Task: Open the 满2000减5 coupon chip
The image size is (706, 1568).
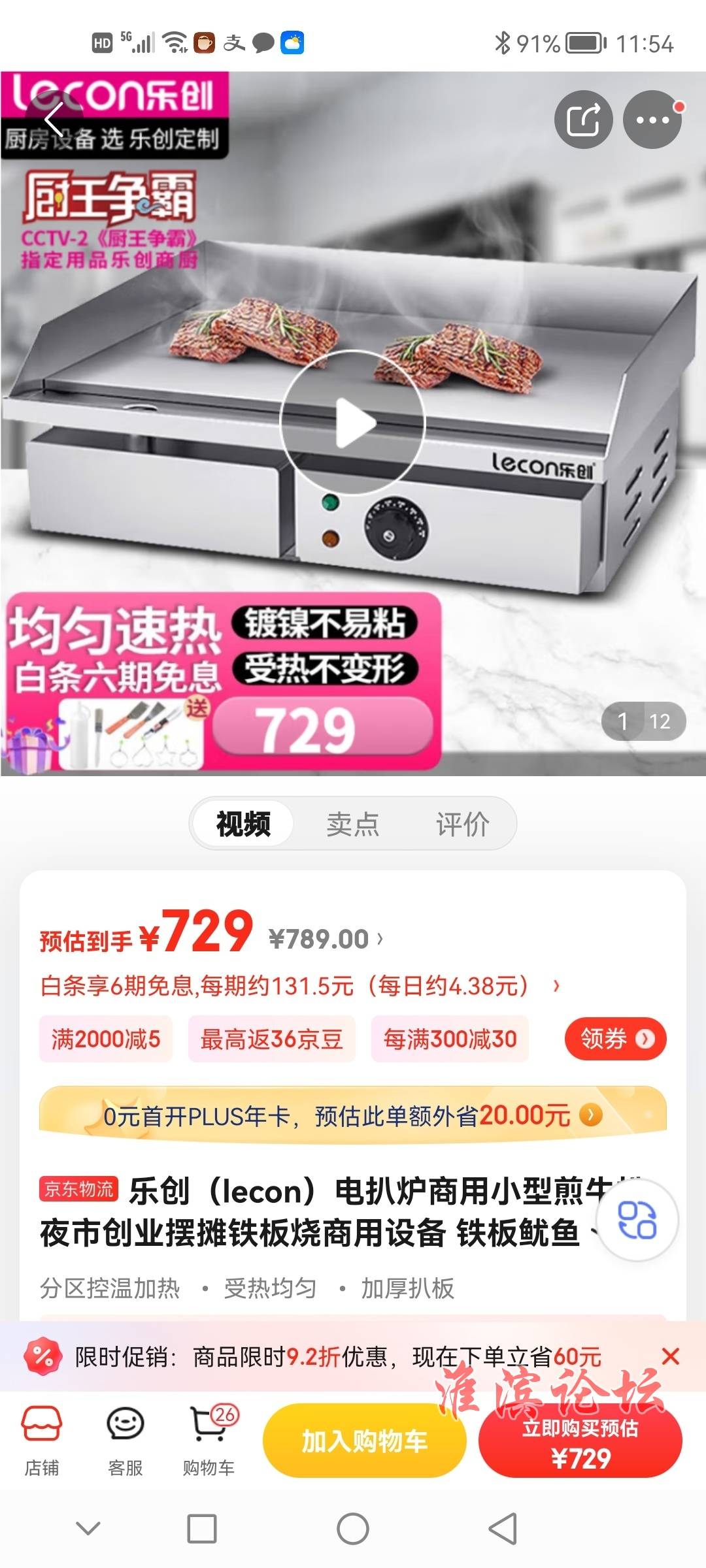Action: coord(106,1039)
